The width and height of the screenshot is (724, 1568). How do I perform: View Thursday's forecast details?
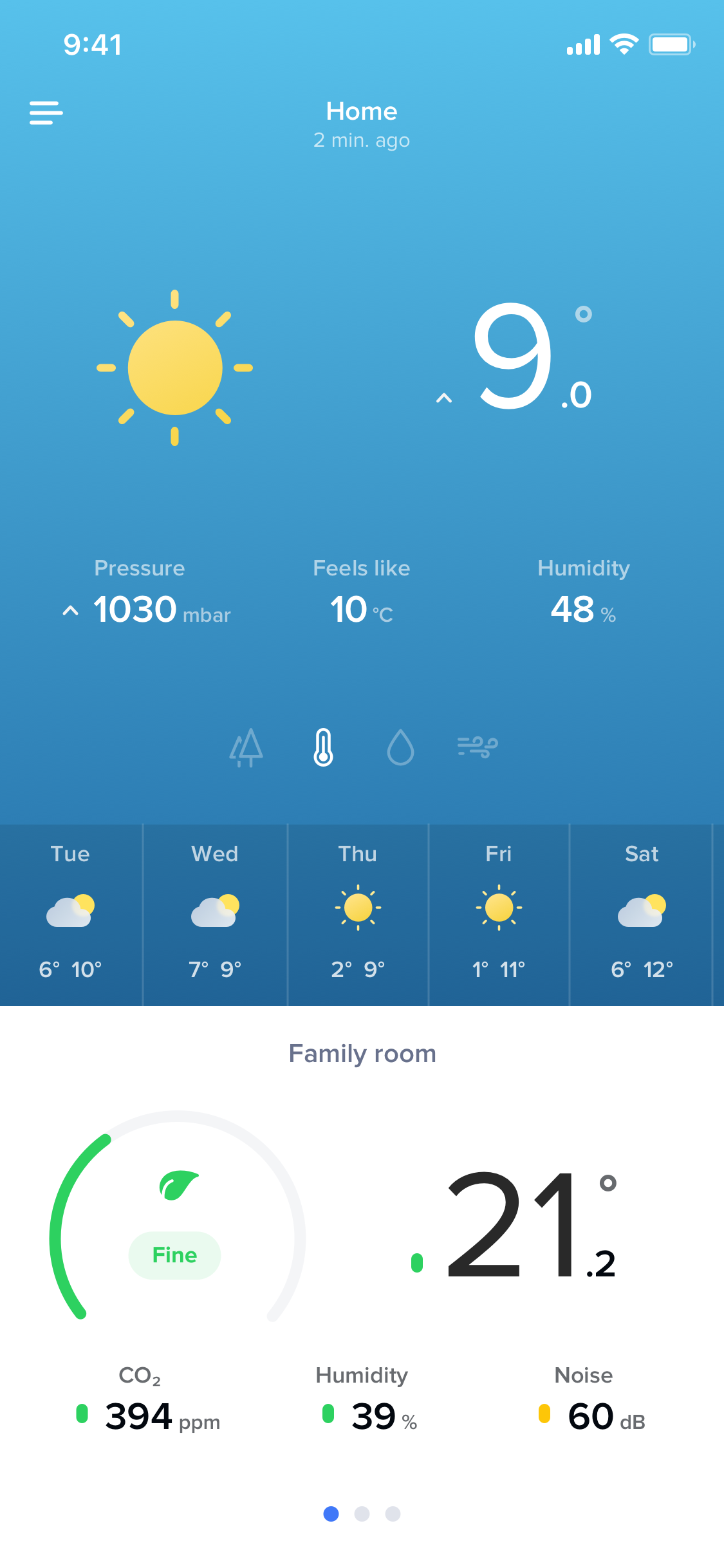(358, 914)
